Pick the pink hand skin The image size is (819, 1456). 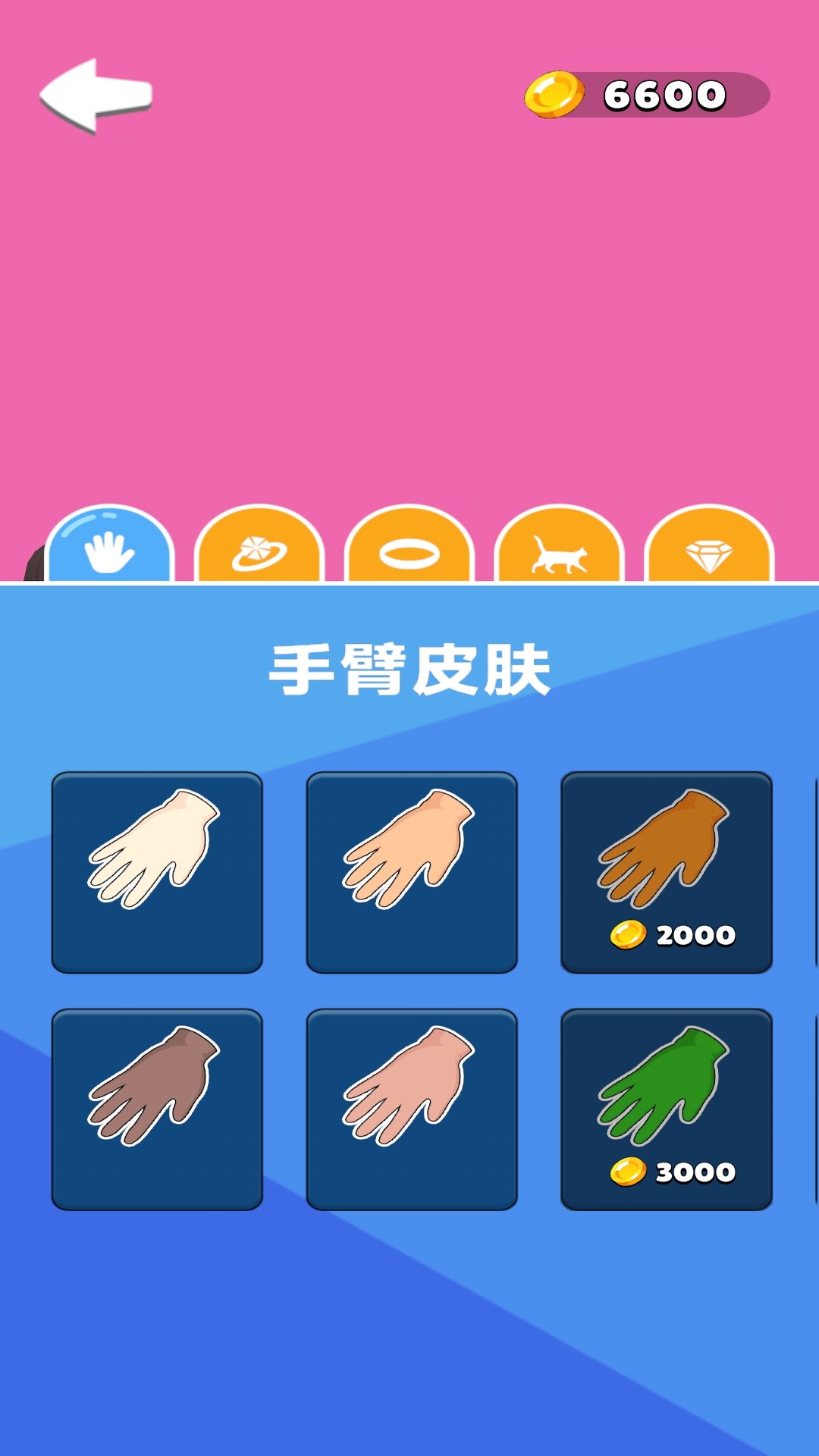(x=412, y=1109)
